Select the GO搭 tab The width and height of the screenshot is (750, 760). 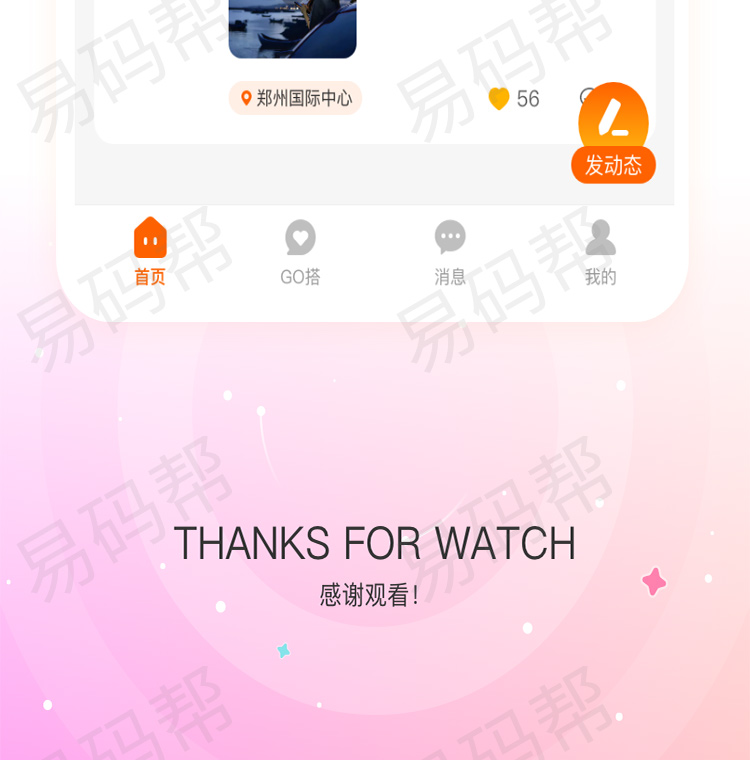(300, 276)
